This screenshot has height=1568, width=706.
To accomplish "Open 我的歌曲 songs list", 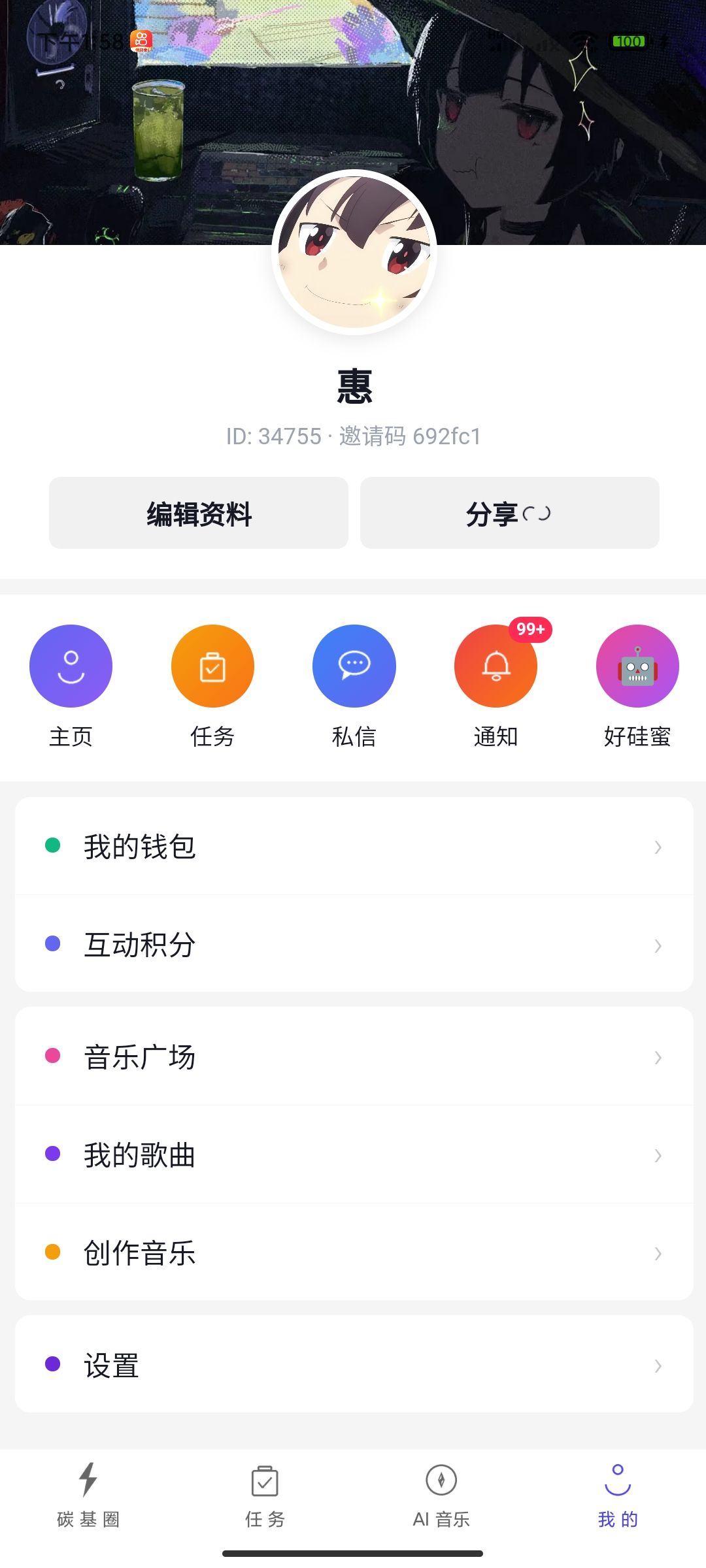I will [x=354, y=1155].
